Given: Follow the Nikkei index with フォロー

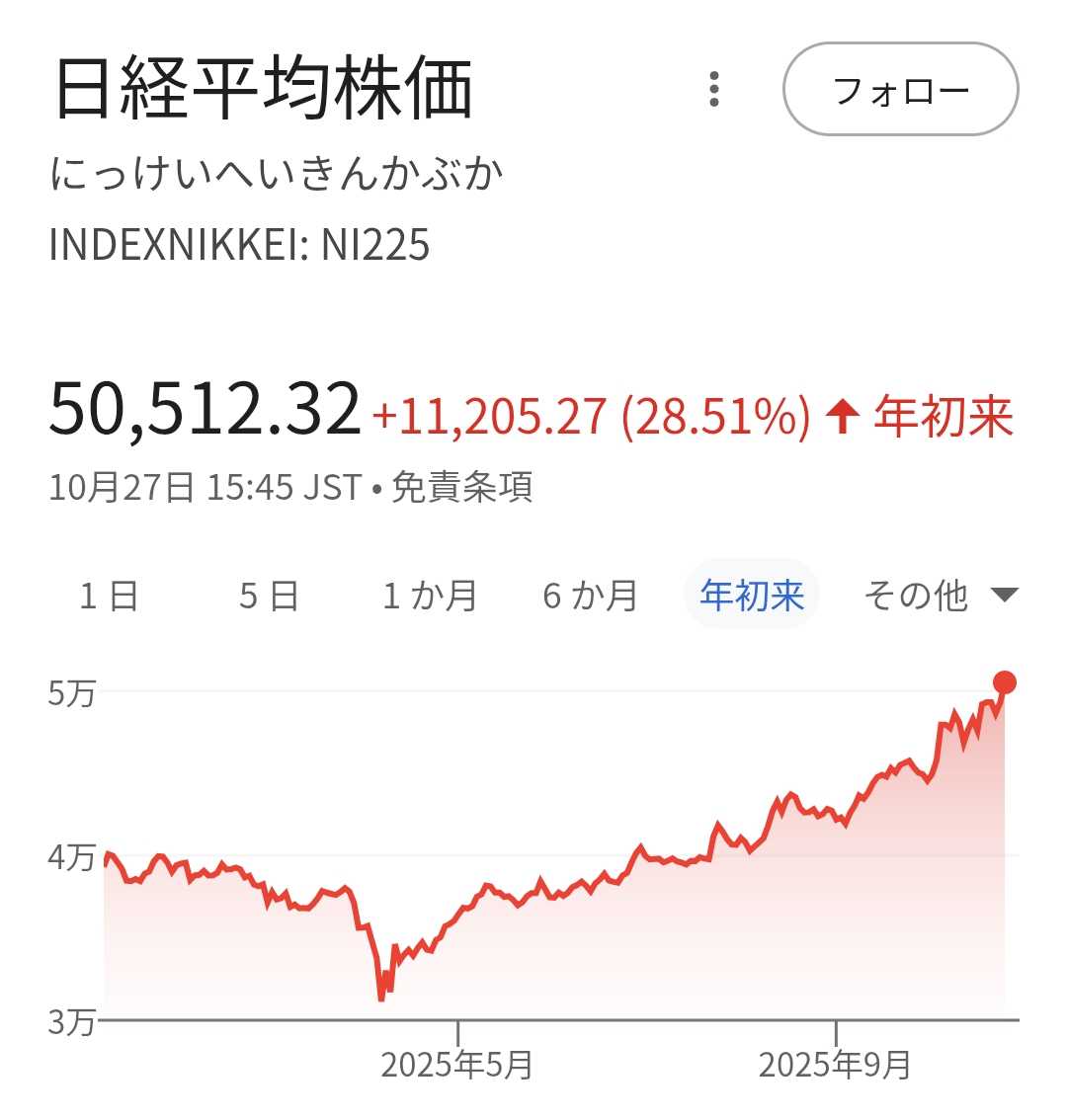Looking at the screenshot, I should [x=900, y=90].
